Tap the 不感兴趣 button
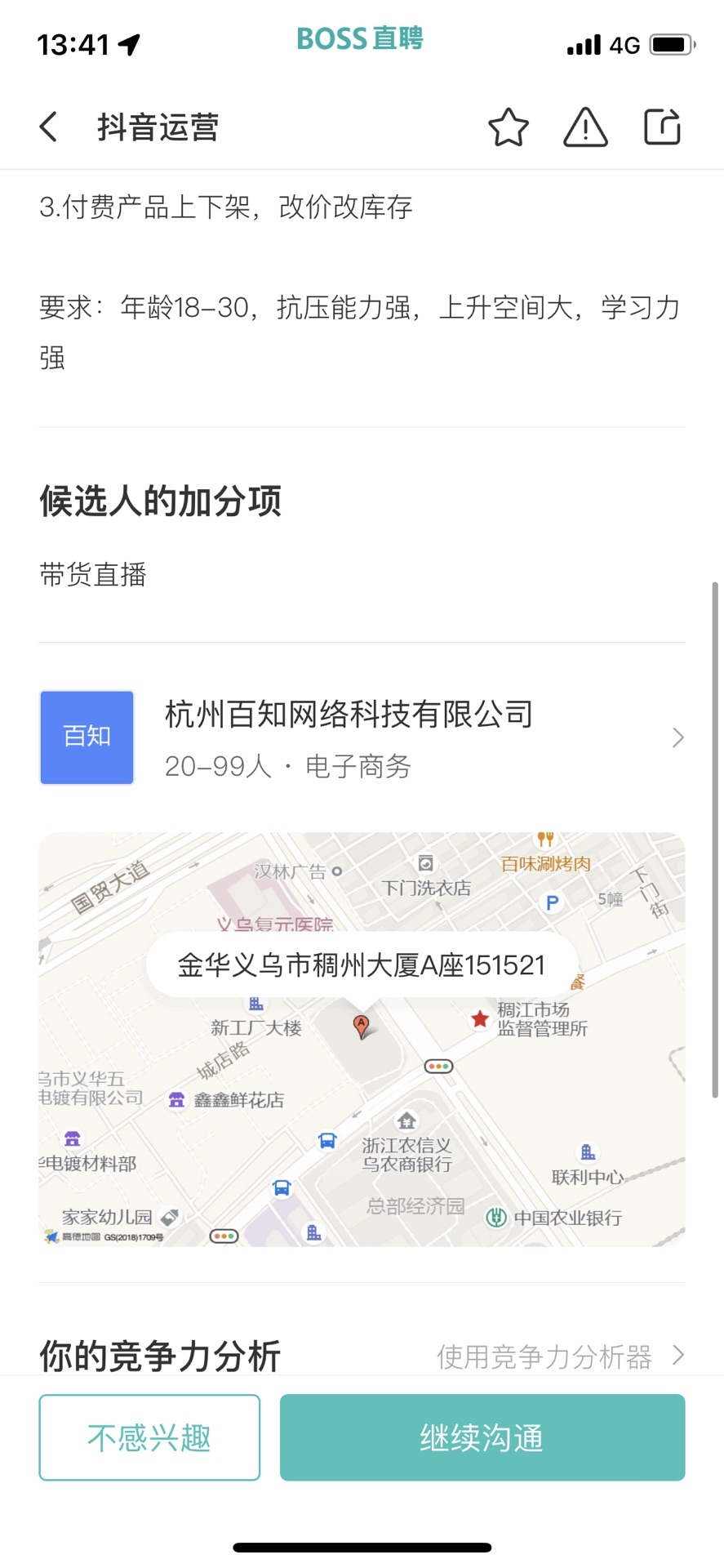This screenshot has width=724, height=1568. 149,1437
